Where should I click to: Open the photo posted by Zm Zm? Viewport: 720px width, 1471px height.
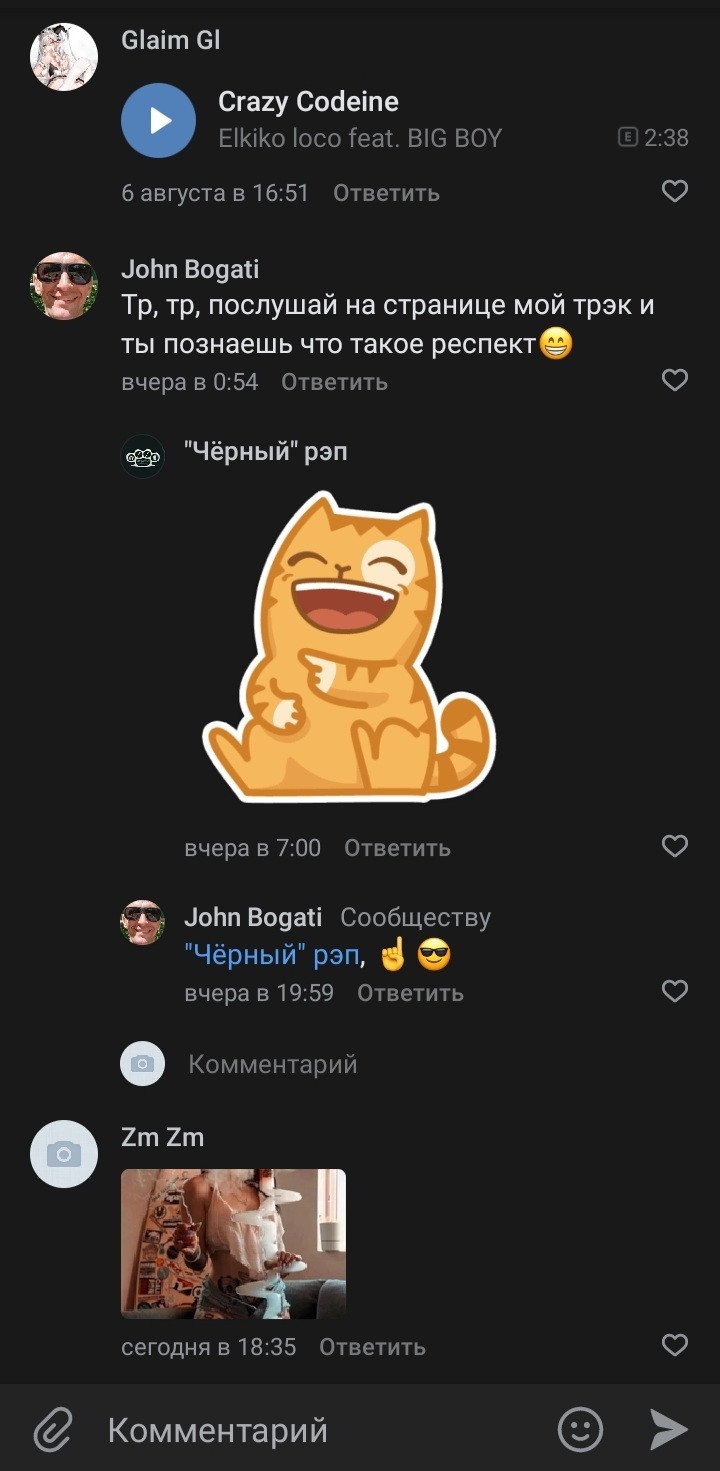tap(233, 1244)
